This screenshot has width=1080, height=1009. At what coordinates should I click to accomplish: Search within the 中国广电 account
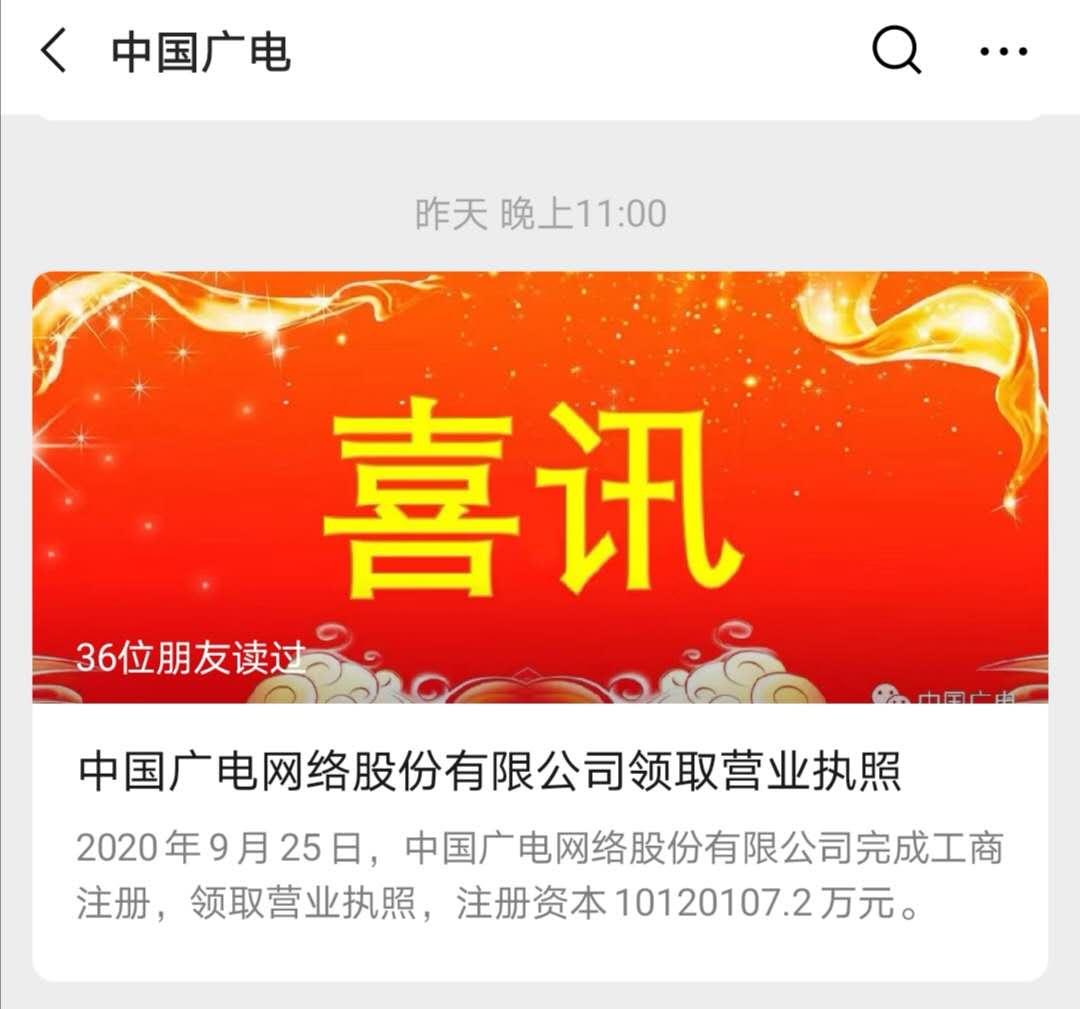tap(895, 50)
